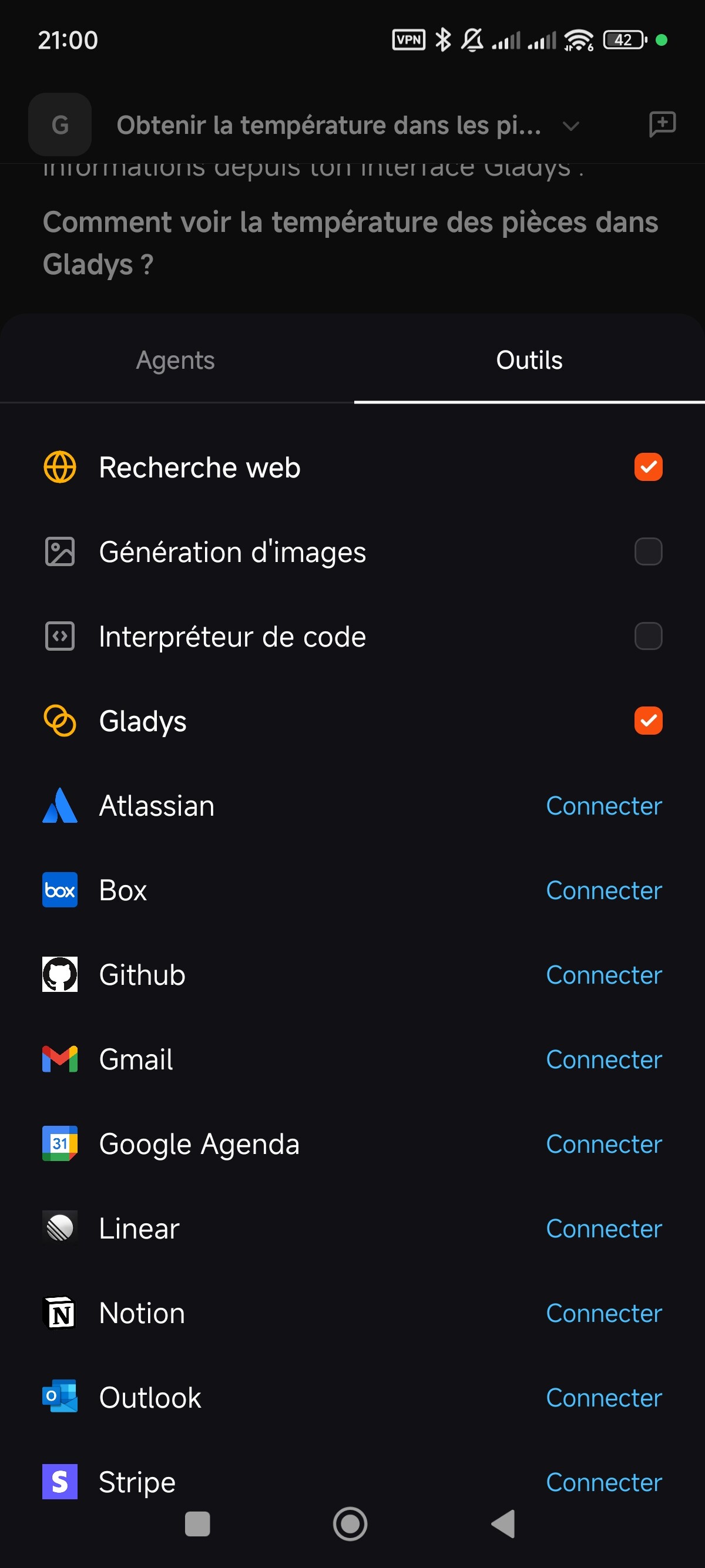This screenshot has width=705, height=1568.
Task: Open the G avatar in header
Action: [60, 125]
